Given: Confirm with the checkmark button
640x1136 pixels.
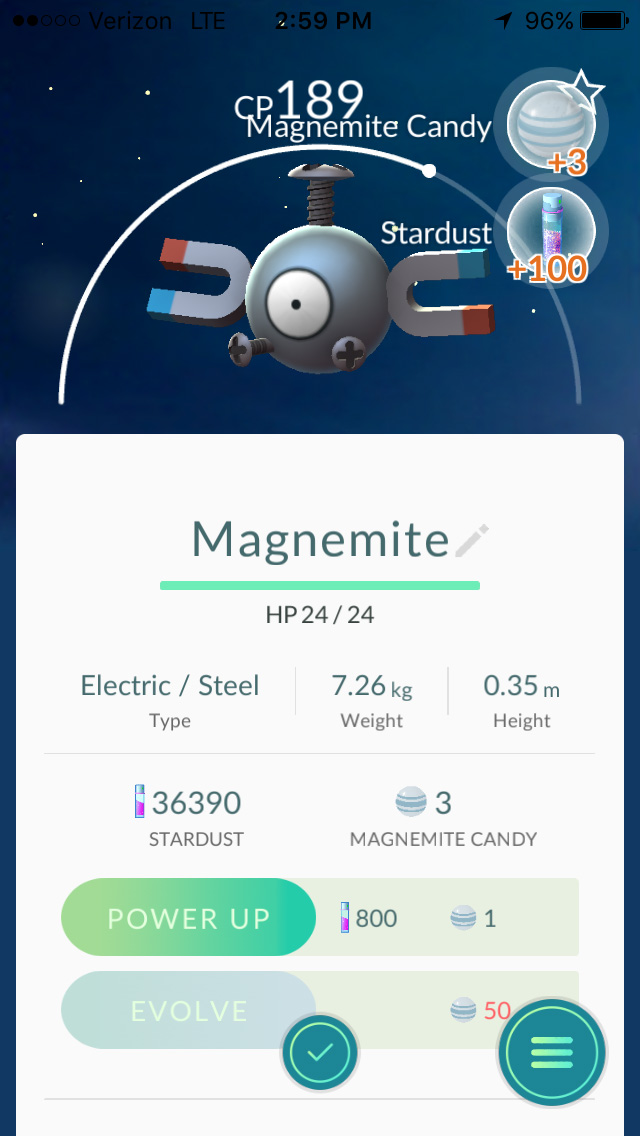Looking at the screenshot, I should tap(320, 1052).
